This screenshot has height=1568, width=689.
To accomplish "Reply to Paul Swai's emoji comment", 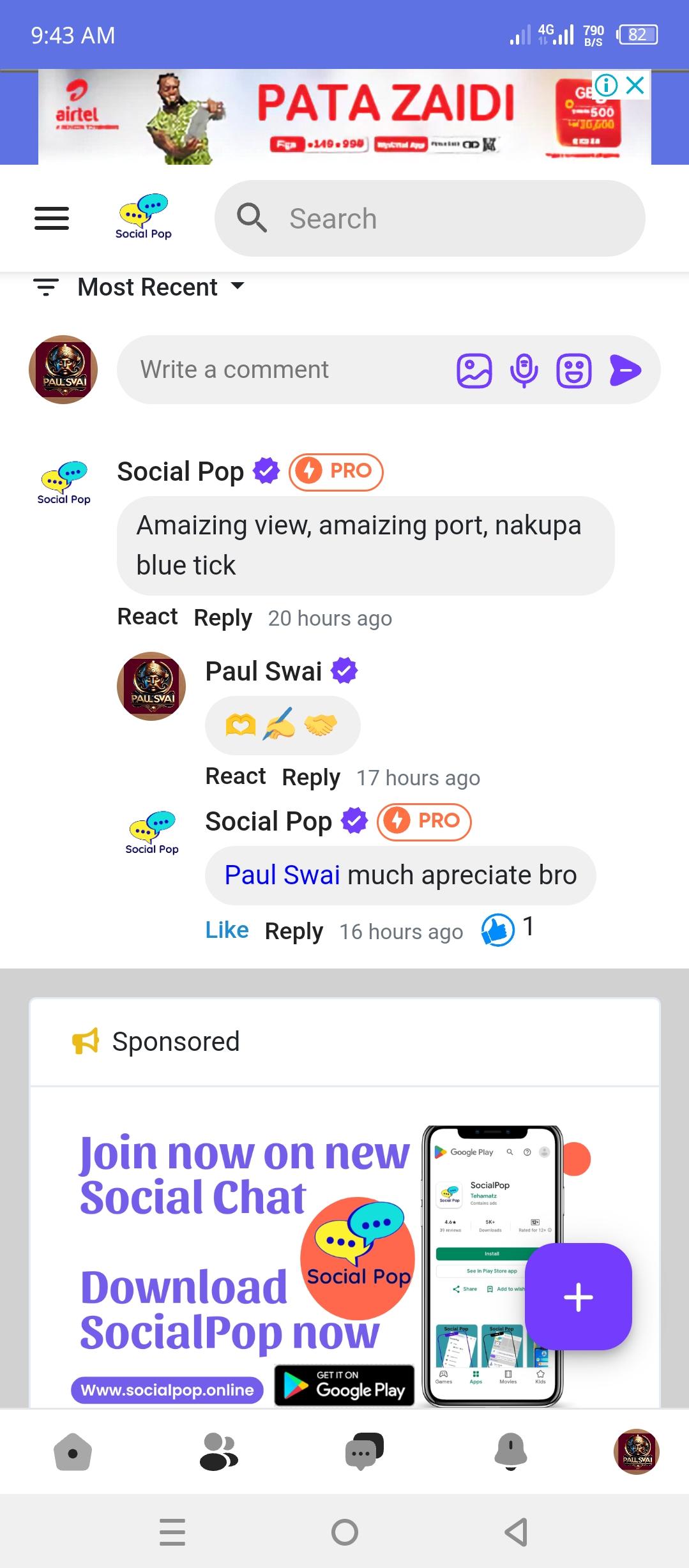I will [x=311, y=778].
